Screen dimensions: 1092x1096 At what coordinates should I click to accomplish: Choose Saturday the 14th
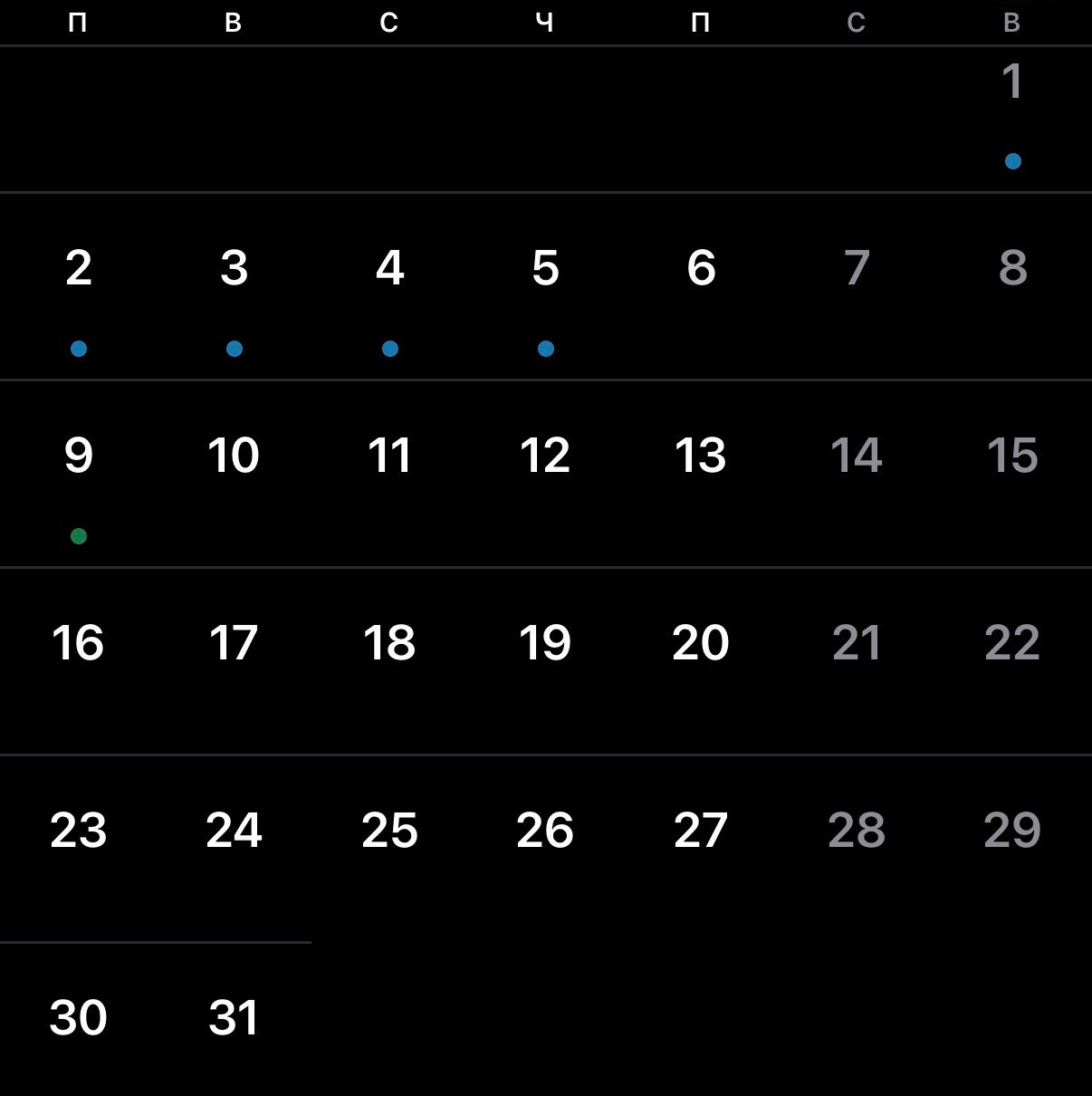857,456
